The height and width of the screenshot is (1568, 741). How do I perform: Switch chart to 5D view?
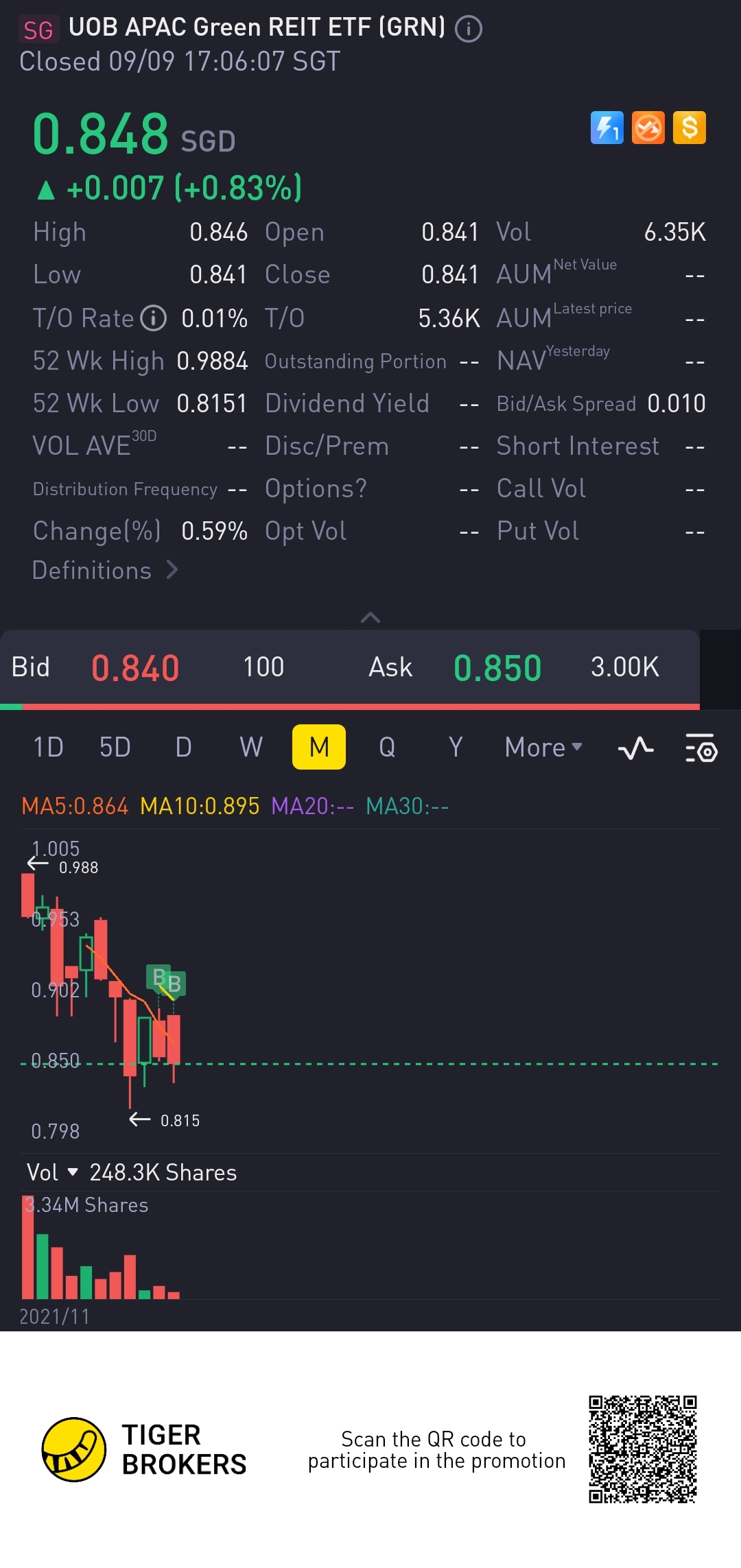pos(115,747)
